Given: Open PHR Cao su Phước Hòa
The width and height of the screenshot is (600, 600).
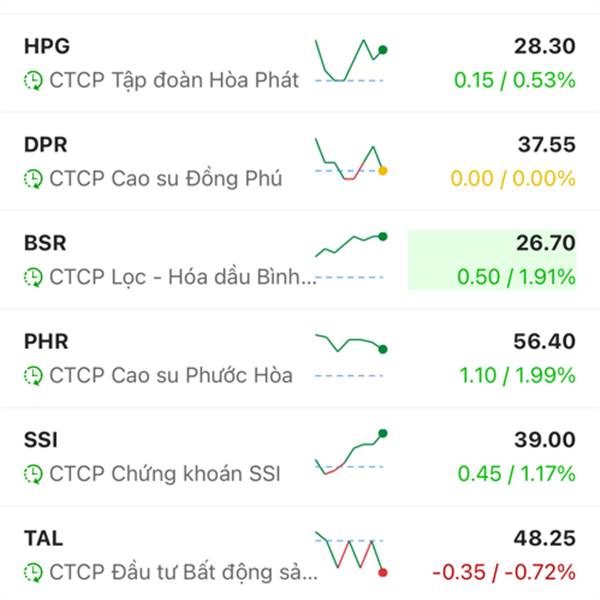Looking at the screenshot, I should point(160,358).
